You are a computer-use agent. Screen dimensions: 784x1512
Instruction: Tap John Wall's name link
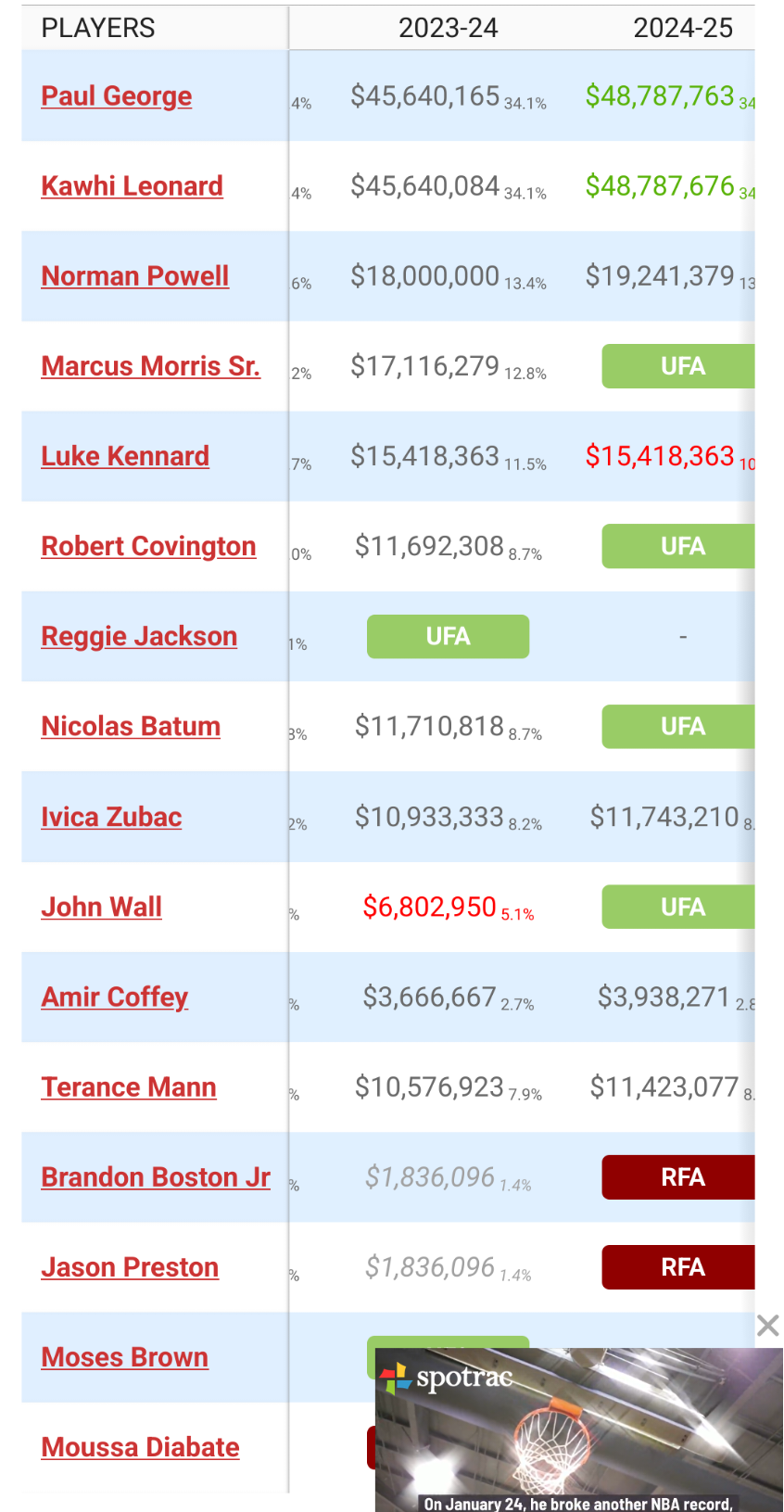102,907
